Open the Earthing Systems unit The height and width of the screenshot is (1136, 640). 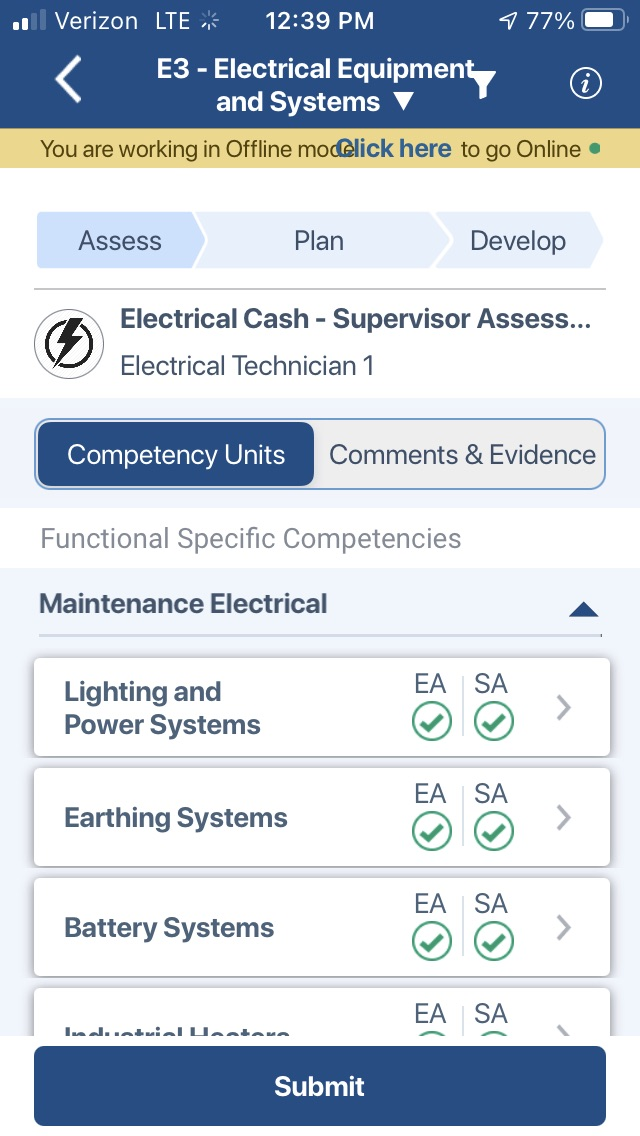[x=322, y=817]
